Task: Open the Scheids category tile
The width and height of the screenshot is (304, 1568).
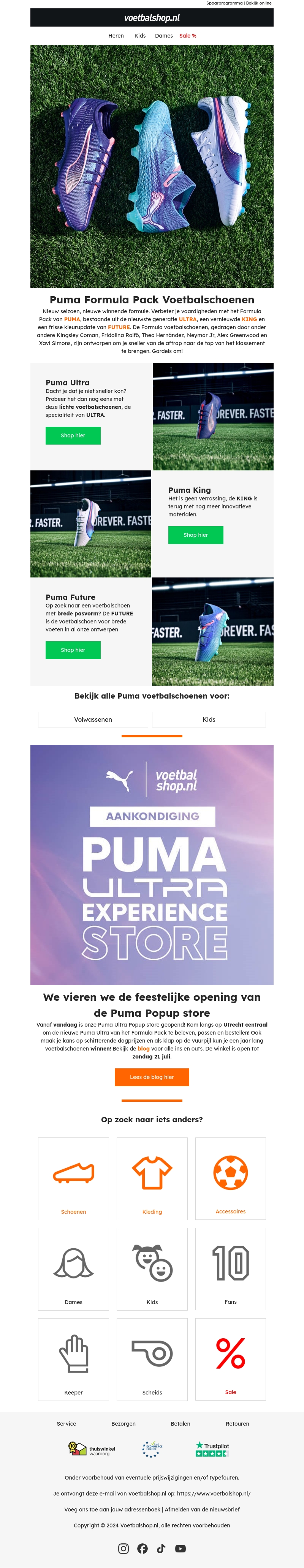Action: click(152, 1359)
